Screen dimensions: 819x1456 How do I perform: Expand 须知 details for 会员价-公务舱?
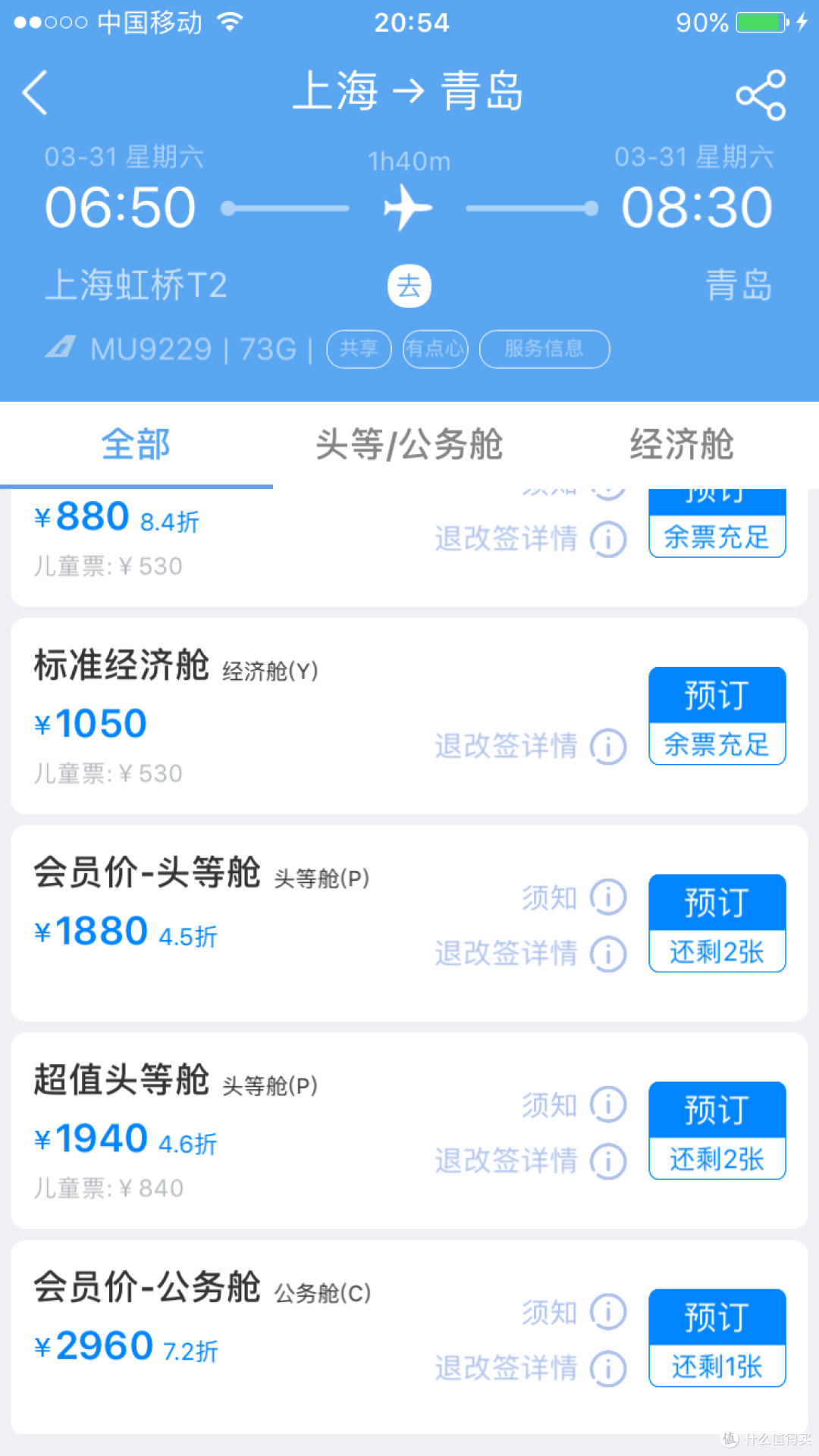608,1311
